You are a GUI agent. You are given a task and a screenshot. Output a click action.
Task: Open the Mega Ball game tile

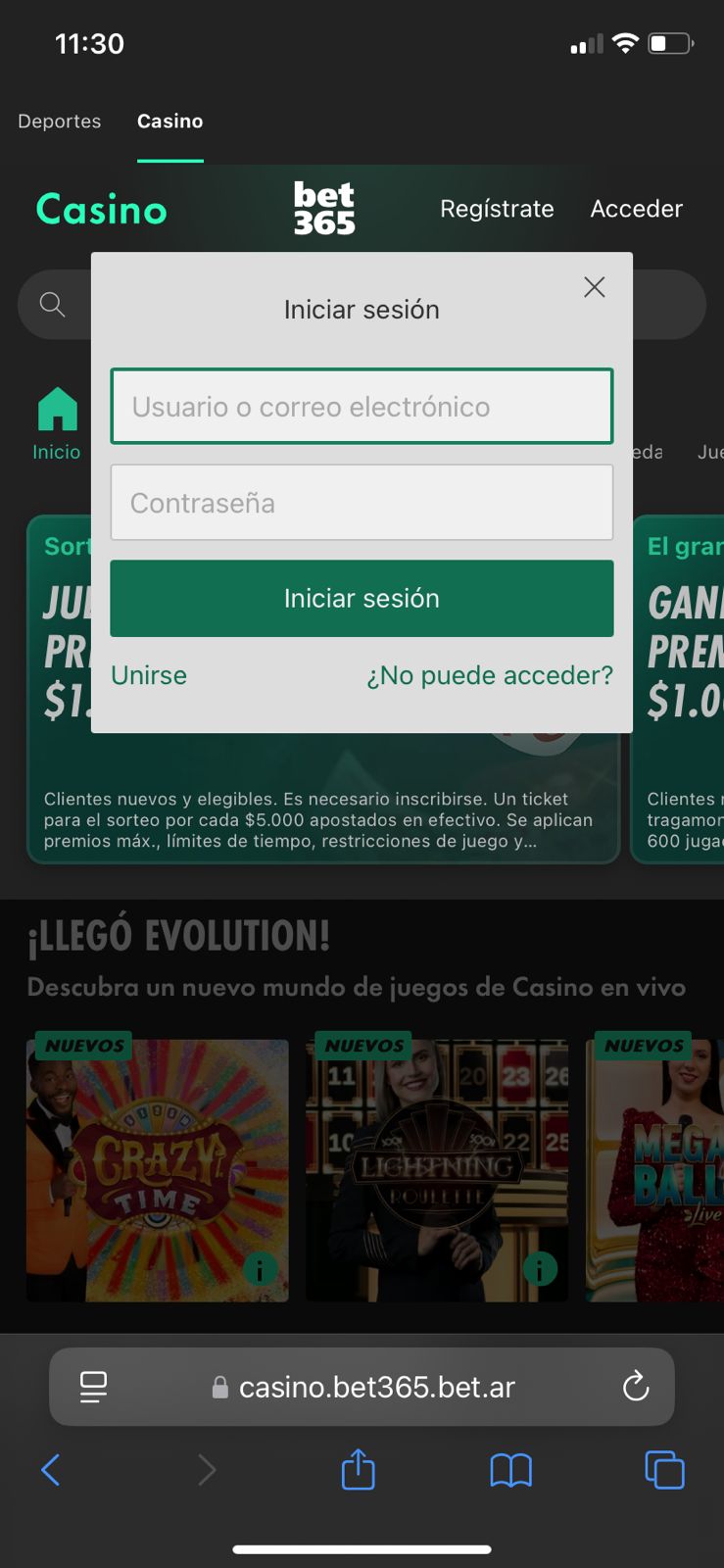click(x=656, y=1166)
